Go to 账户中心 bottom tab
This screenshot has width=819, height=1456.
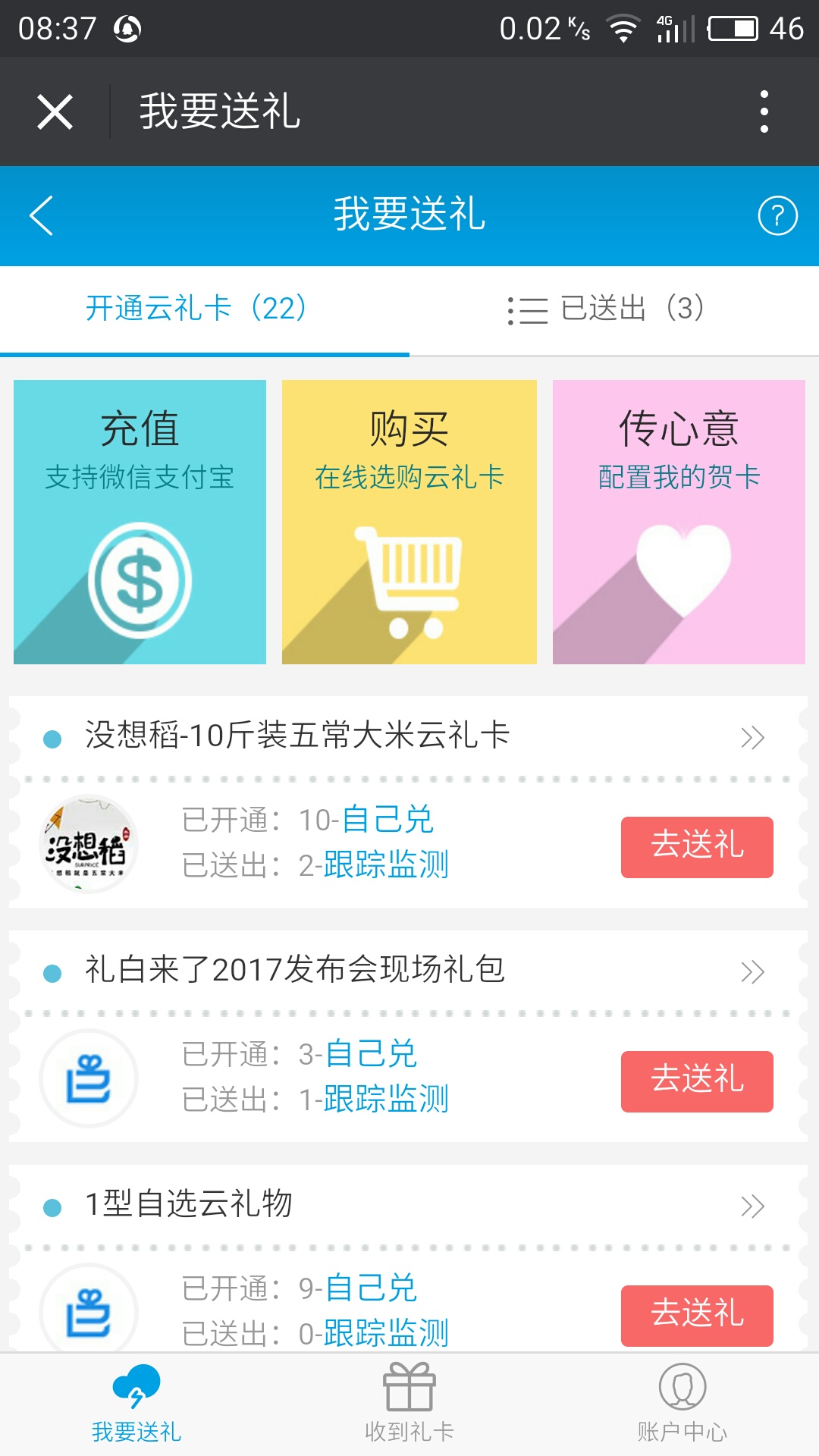[x=682, y=1404]
